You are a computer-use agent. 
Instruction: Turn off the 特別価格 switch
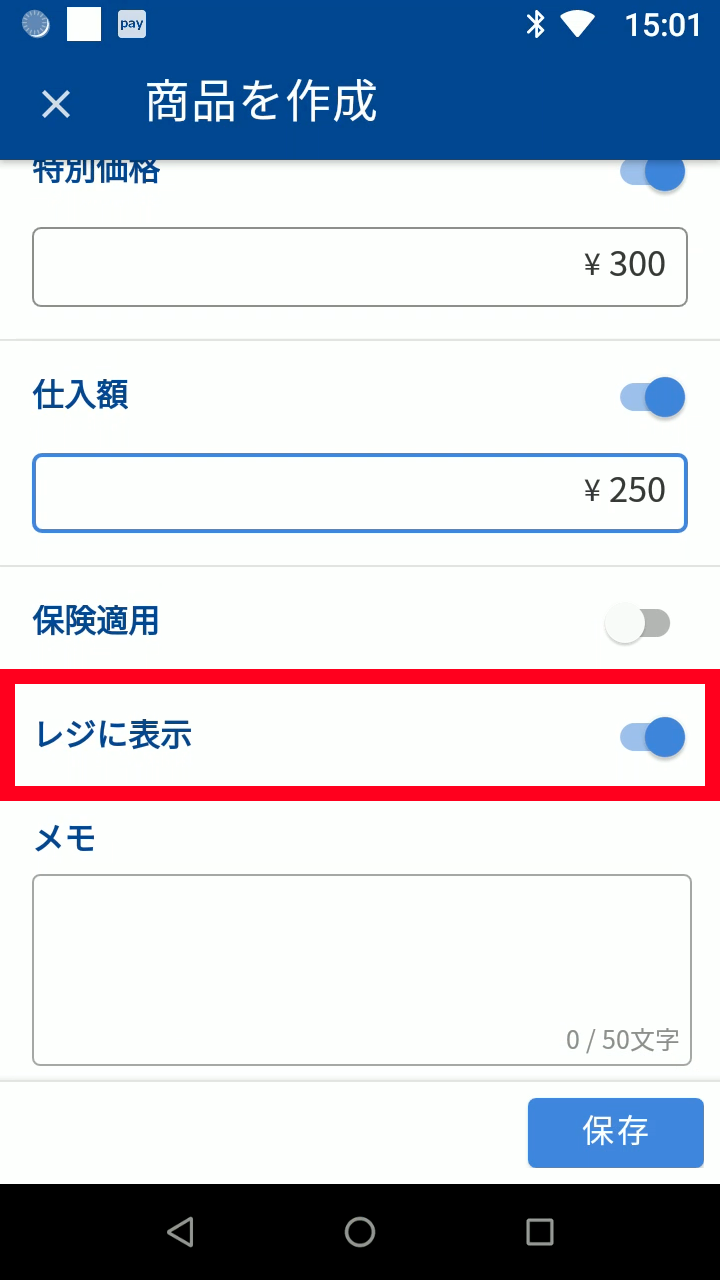coord(653,173)
